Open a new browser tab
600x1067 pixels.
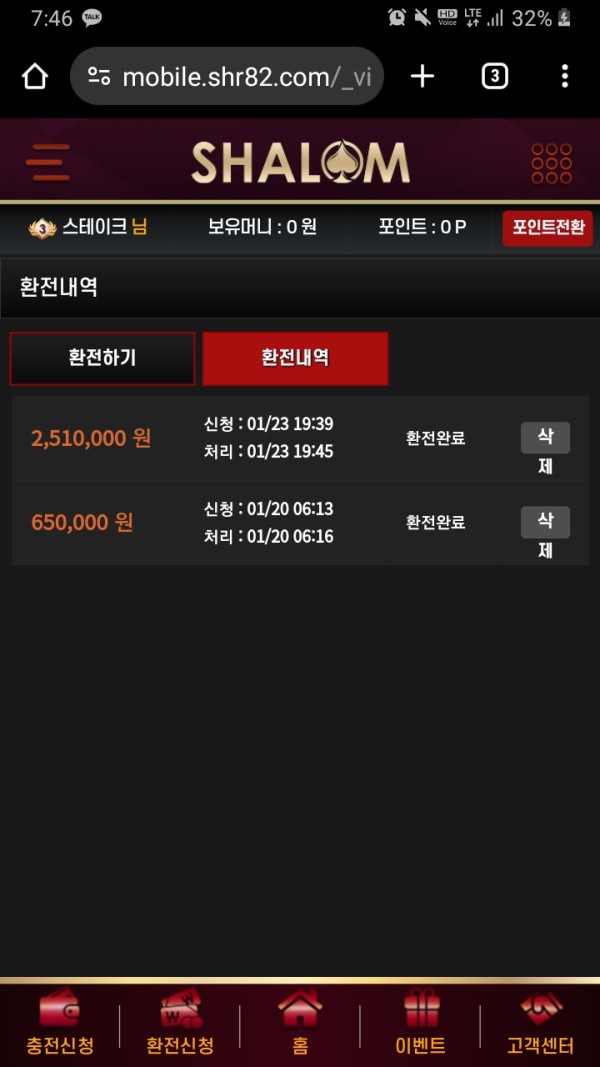pos(423,76)
